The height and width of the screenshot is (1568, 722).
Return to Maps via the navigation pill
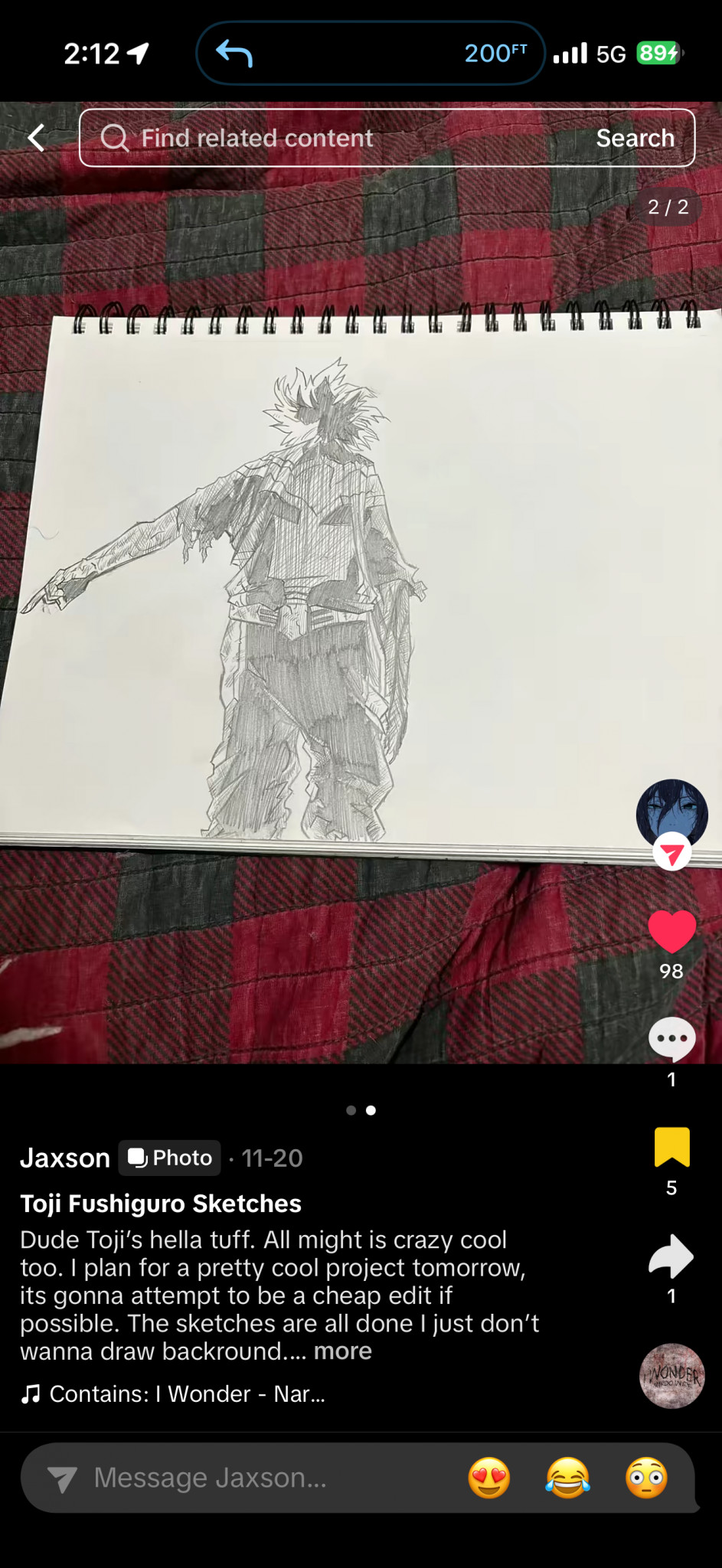[370, 53]
